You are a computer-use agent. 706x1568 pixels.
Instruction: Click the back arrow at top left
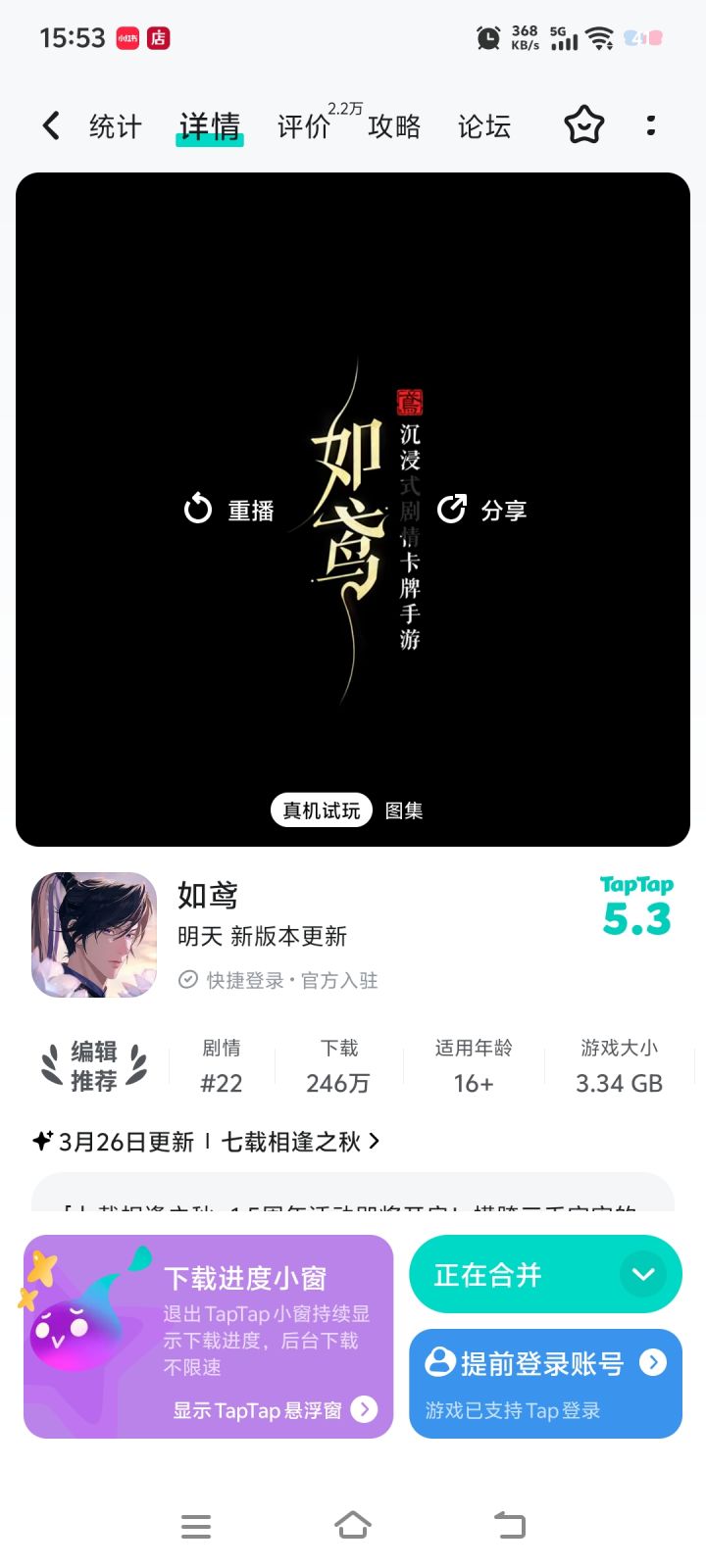[x=50, y=125]
